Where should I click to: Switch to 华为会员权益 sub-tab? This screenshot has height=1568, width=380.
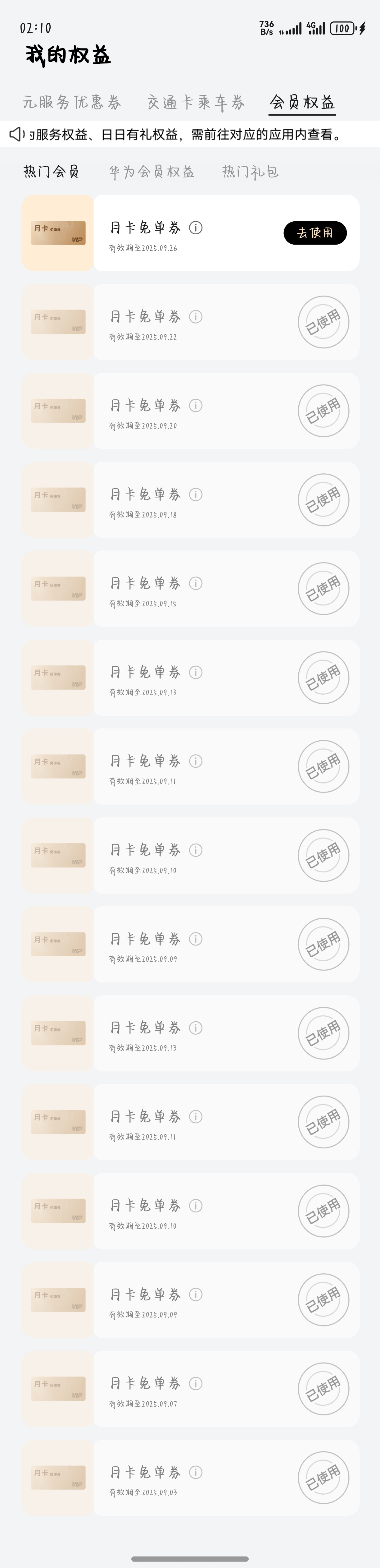(152, 172)
